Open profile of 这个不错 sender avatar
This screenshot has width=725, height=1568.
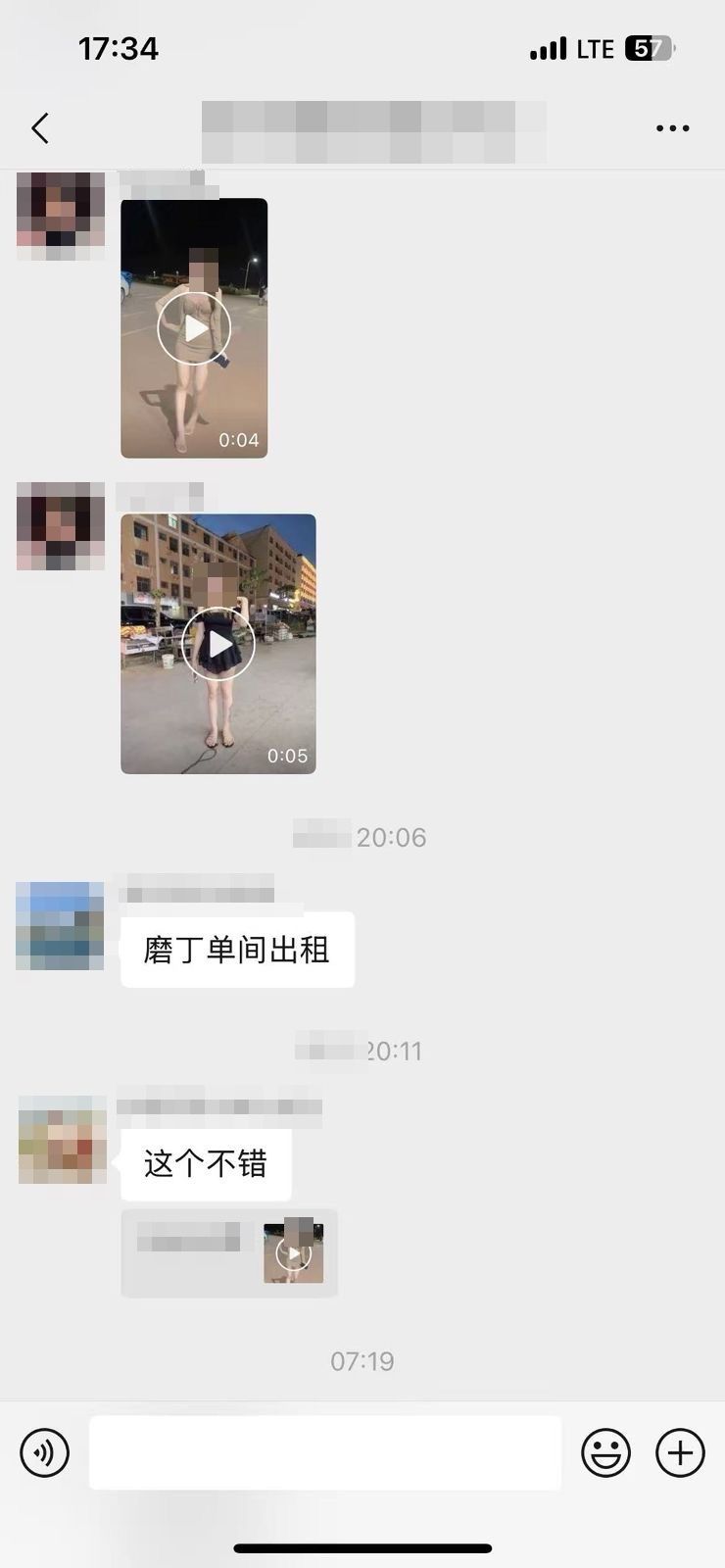pyautogui.click(x=63, y=1140)
